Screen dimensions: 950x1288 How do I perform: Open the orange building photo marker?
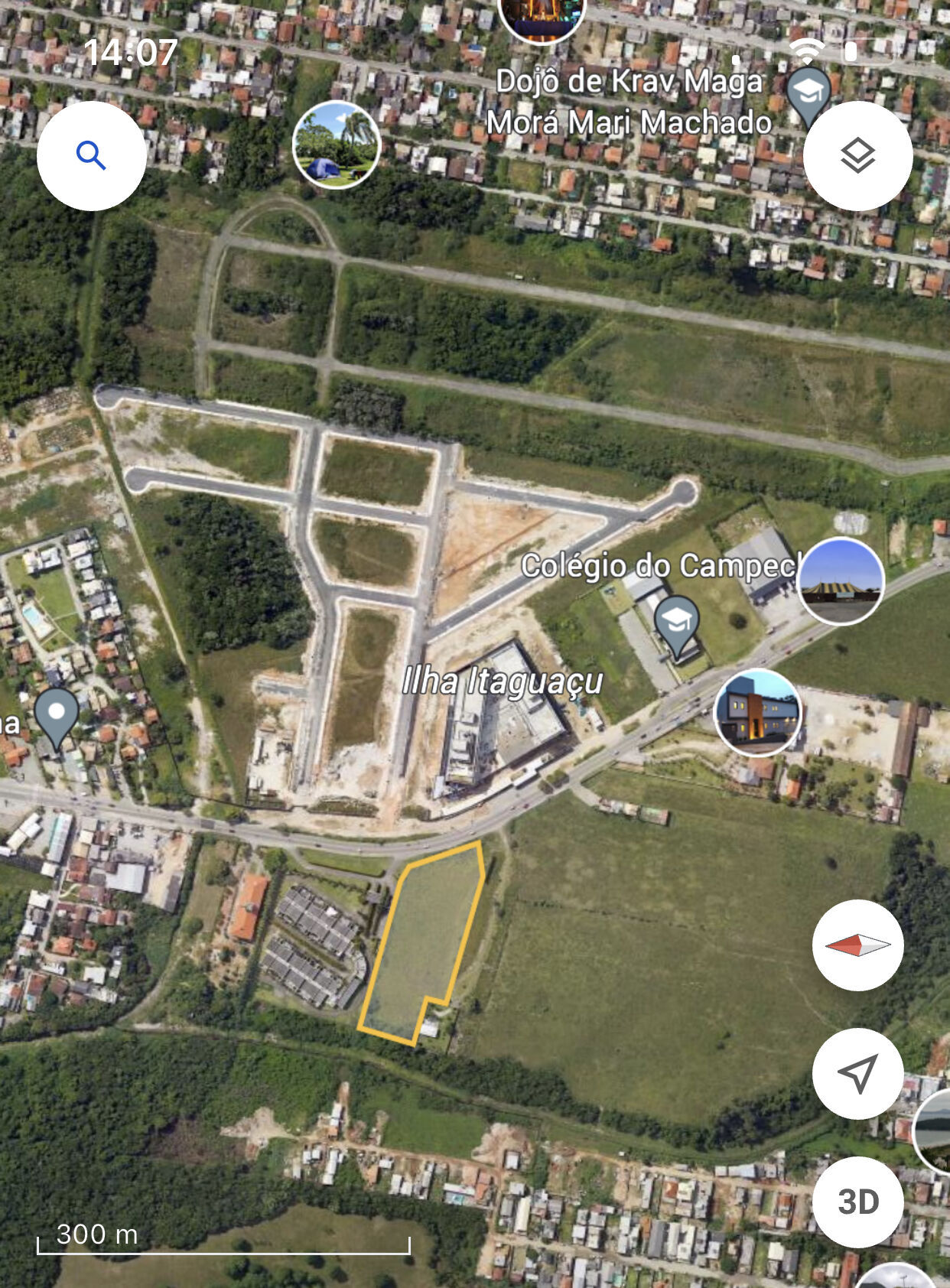(x=757, y=712)
